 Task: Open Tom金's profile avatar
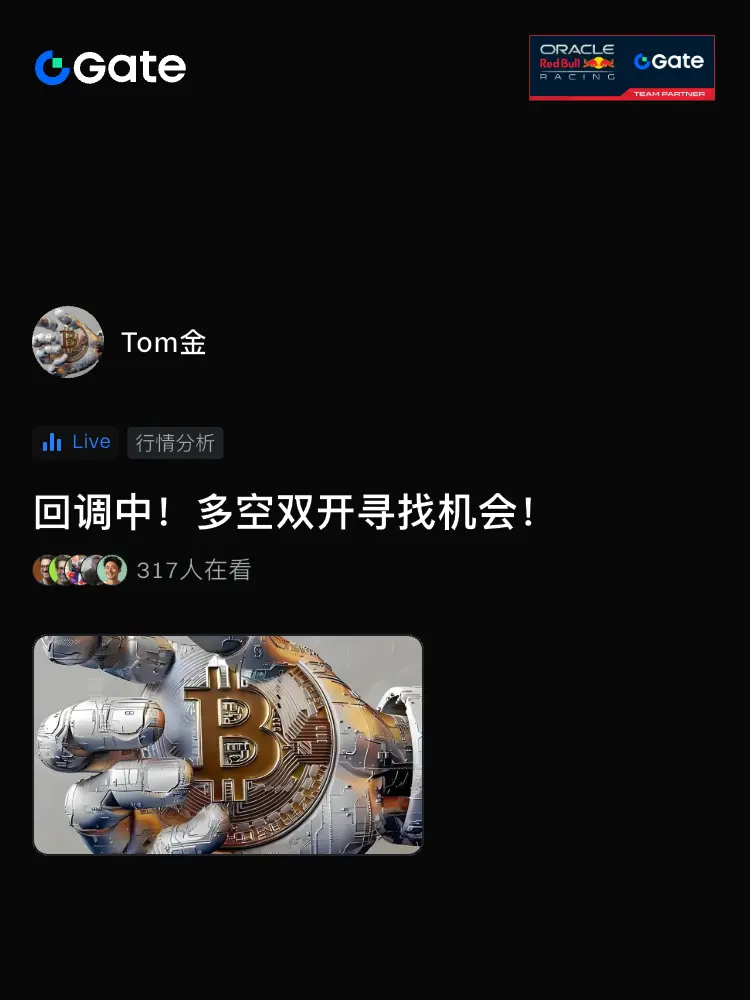pos(68,341)
